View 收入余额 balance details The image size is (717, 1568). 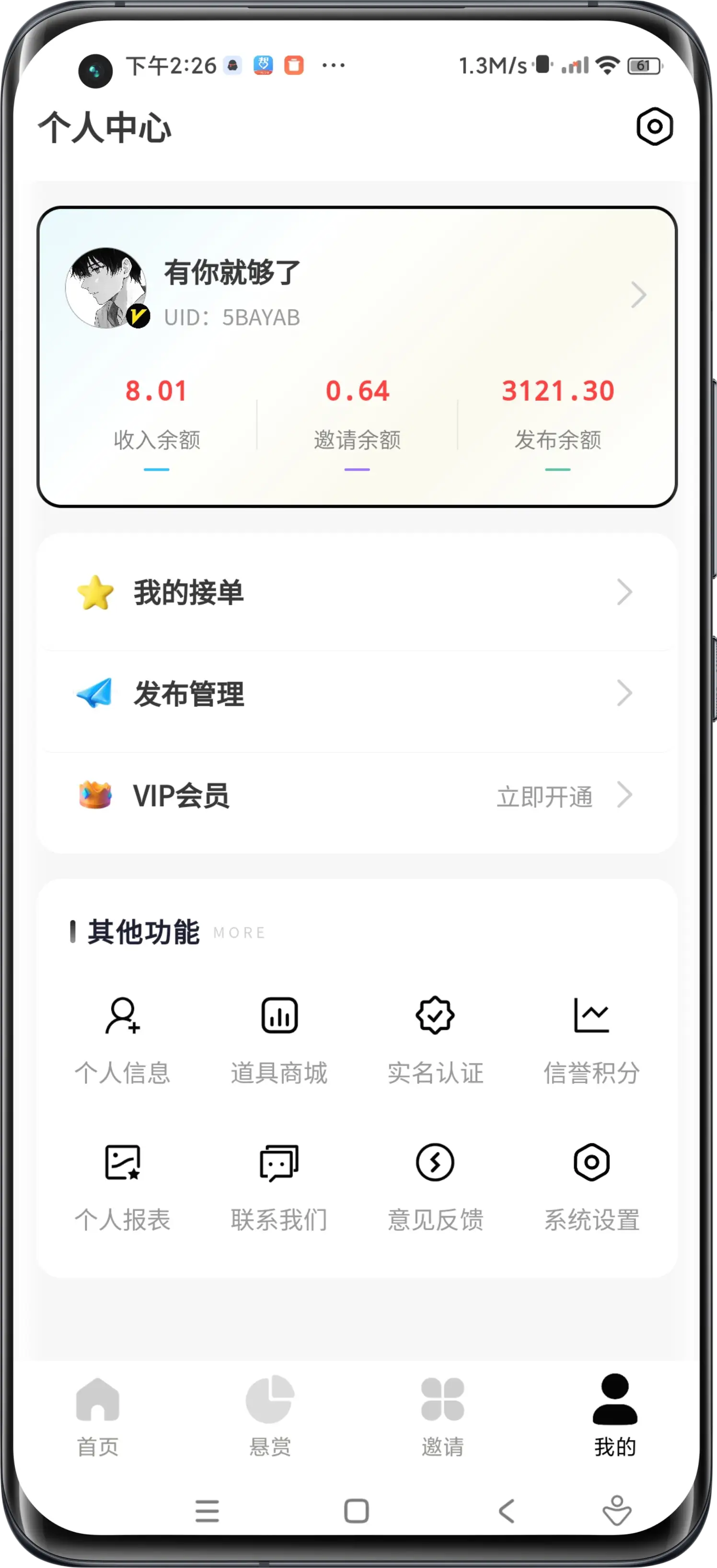pos(156,419)
